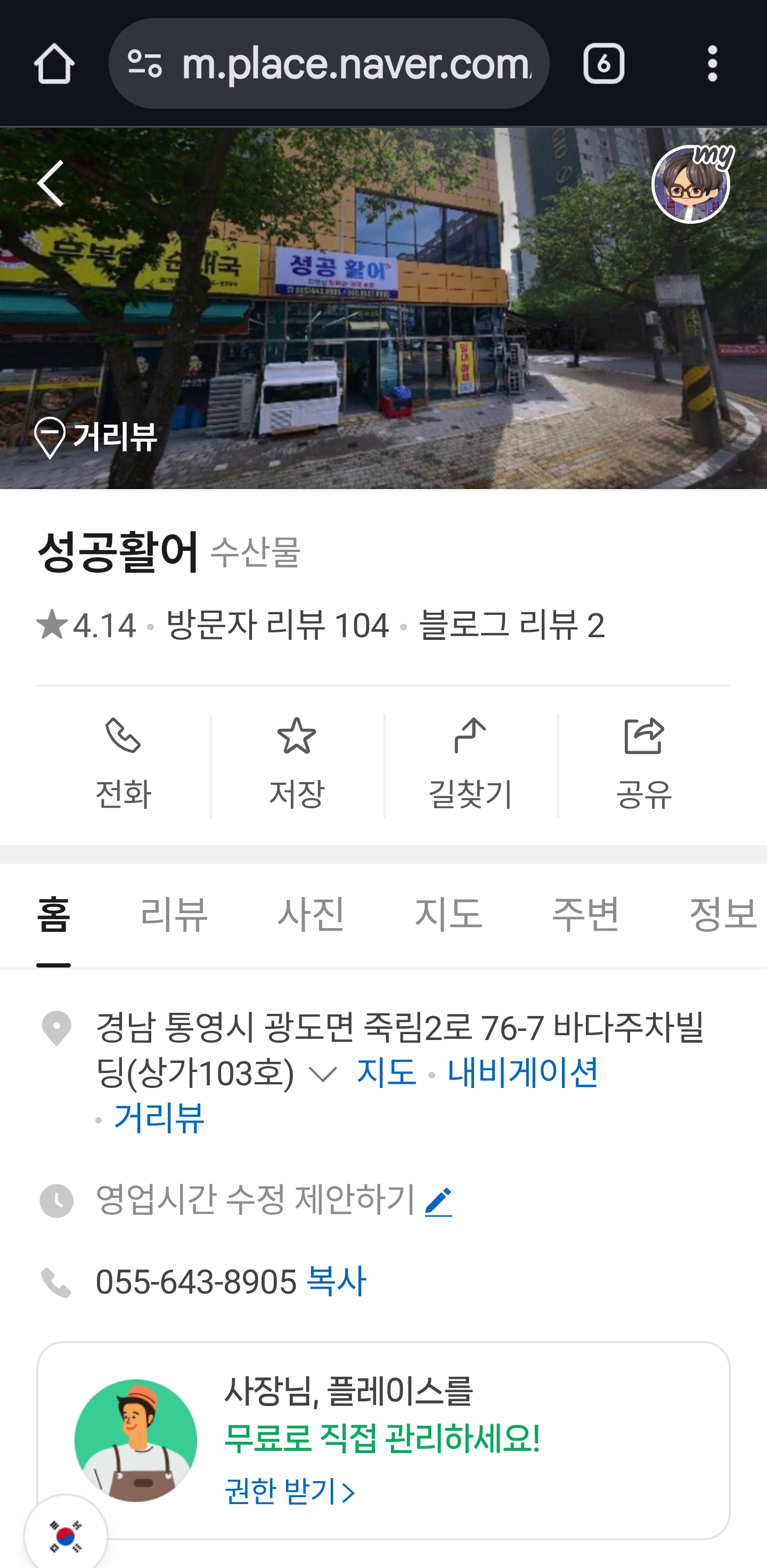This screenshot has height=1568, width=767.
Task: Switch to the 사진 tab
Action: (311, 914)
